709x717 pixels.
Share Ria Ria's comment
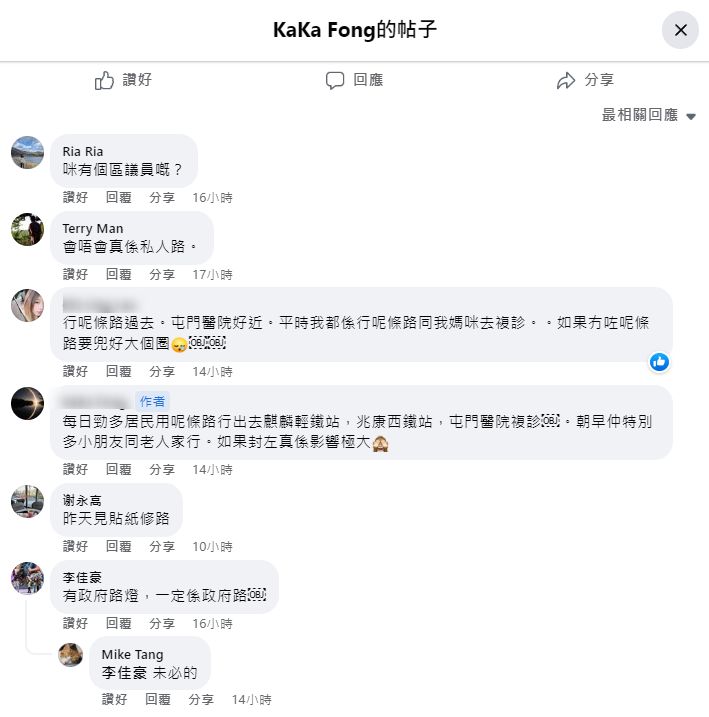(x=162, y=198)
